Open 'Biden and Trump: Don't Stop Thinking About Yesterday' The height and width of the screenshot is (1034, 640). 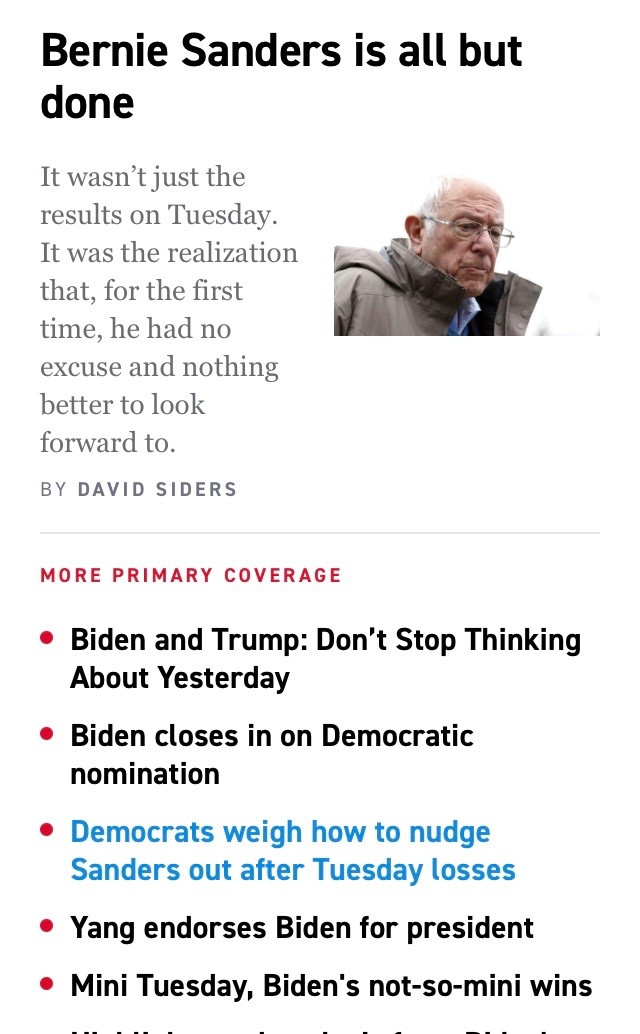pyautogui.click(x=325, y=658)
